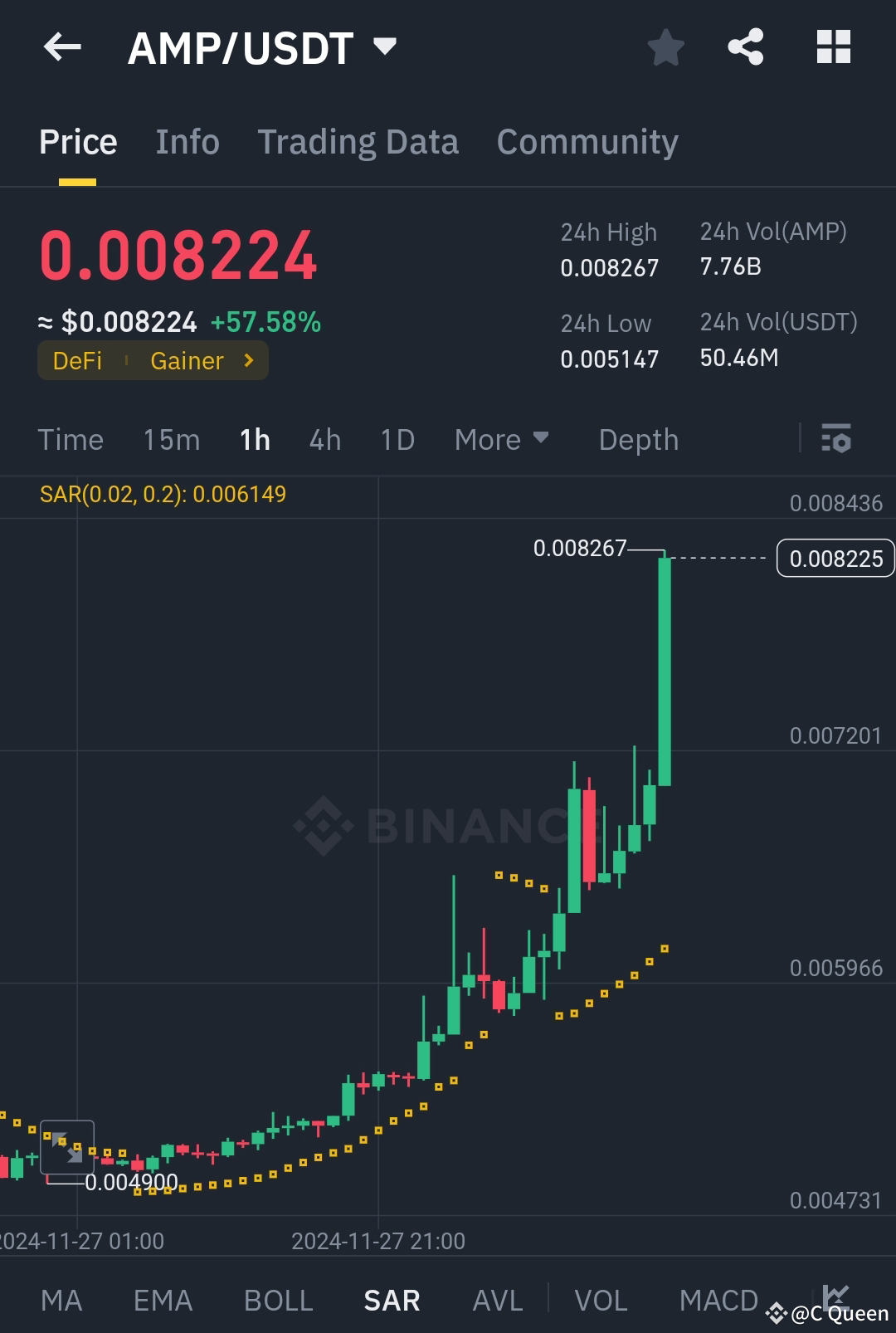Viewport: 896px width, 1333px height.
Task: Open the Depth view
Action: (638, 439)
